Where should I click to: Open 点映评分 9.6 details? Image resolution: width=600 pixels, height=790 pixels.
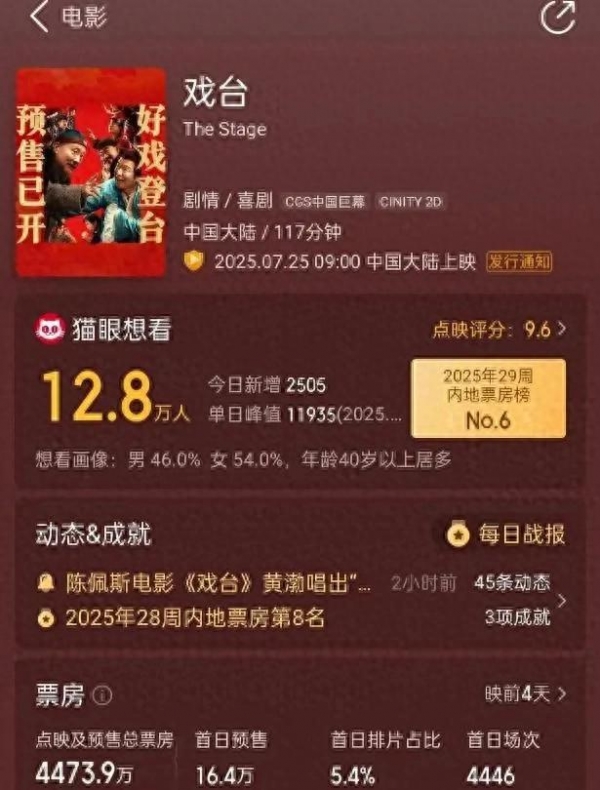[x=499, y=329]
